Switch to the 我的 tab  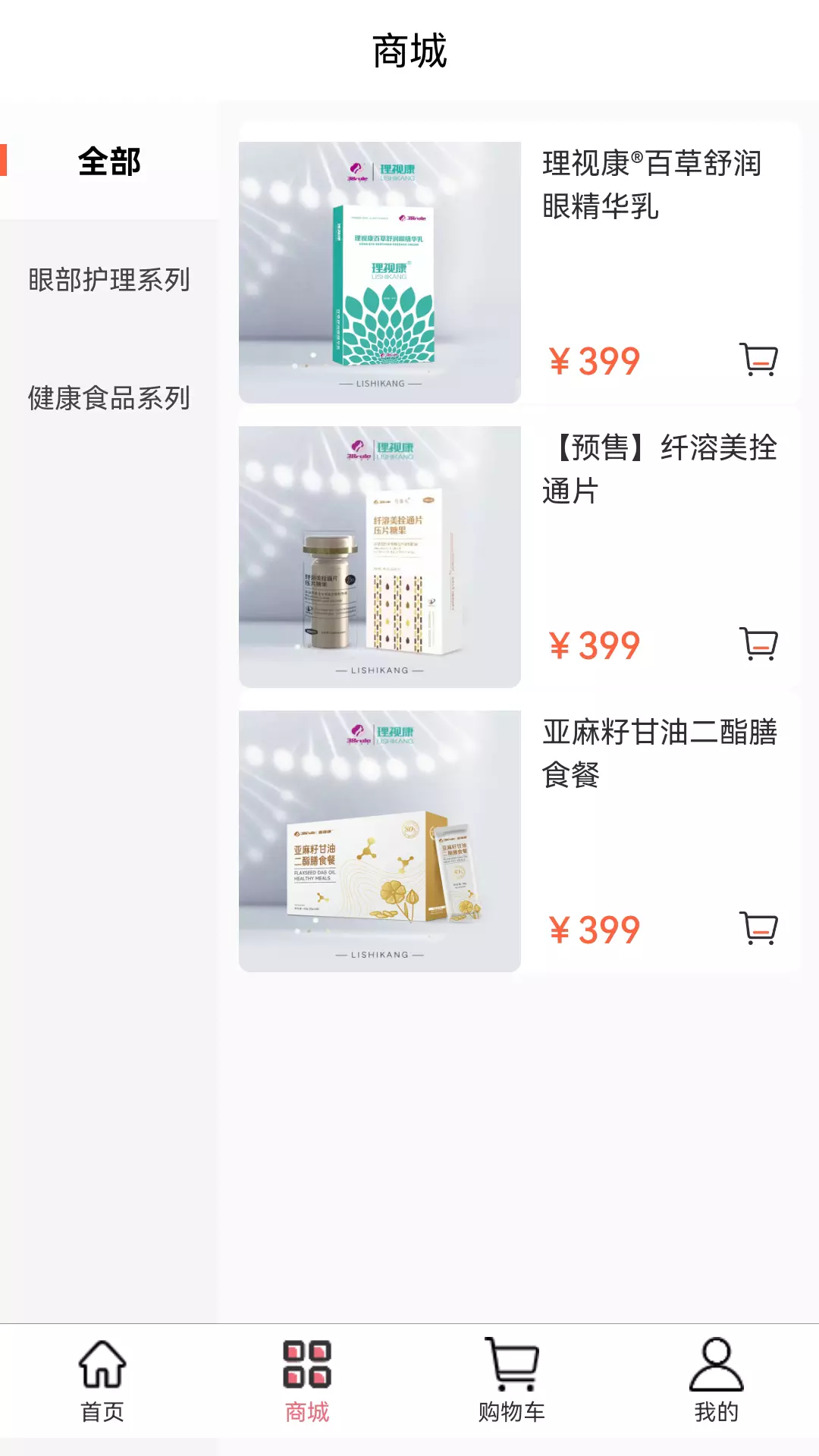point(717,1381)
